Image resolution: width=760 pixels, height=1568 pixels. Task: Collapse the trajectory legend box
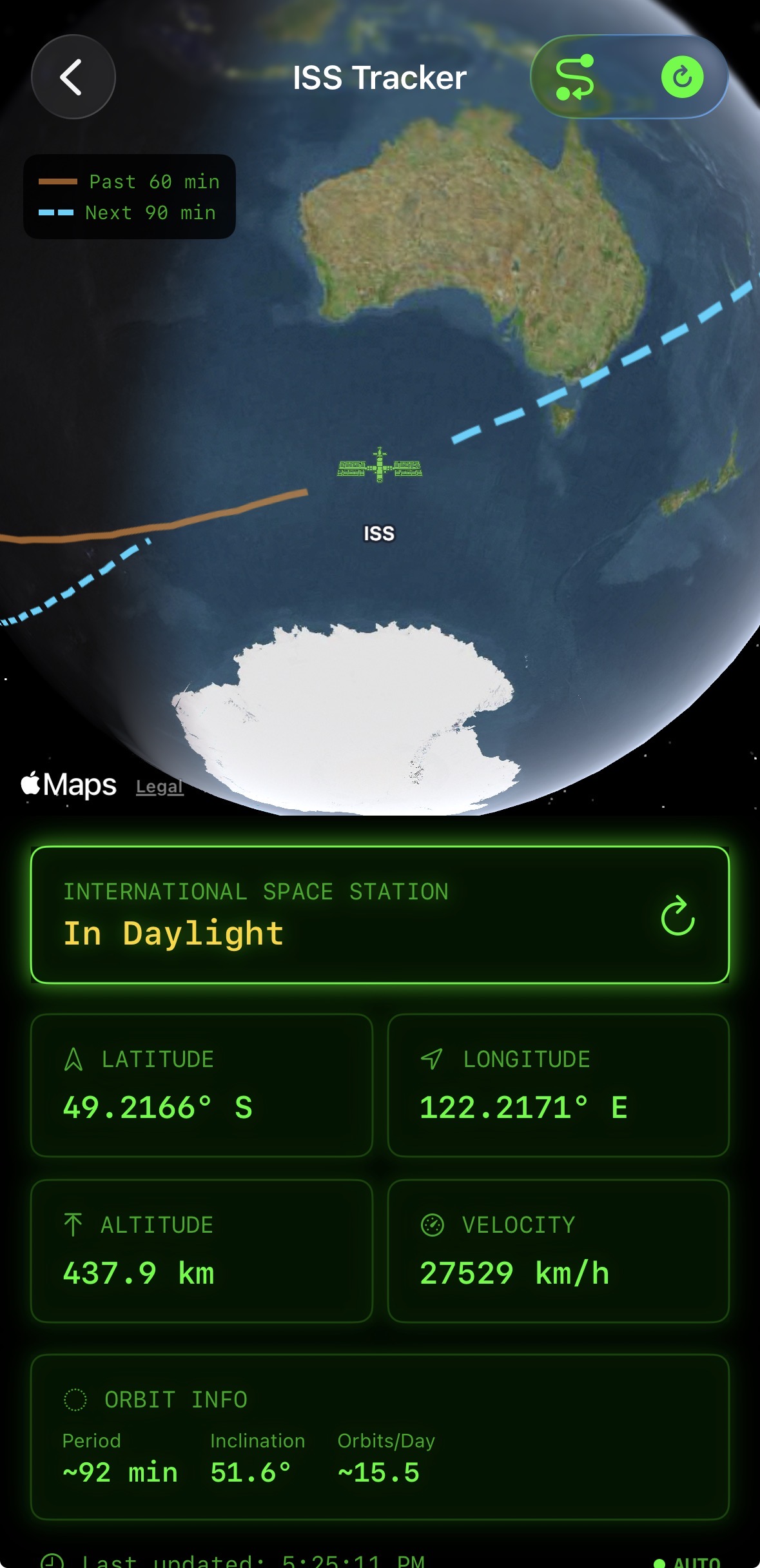pos(128,197)
